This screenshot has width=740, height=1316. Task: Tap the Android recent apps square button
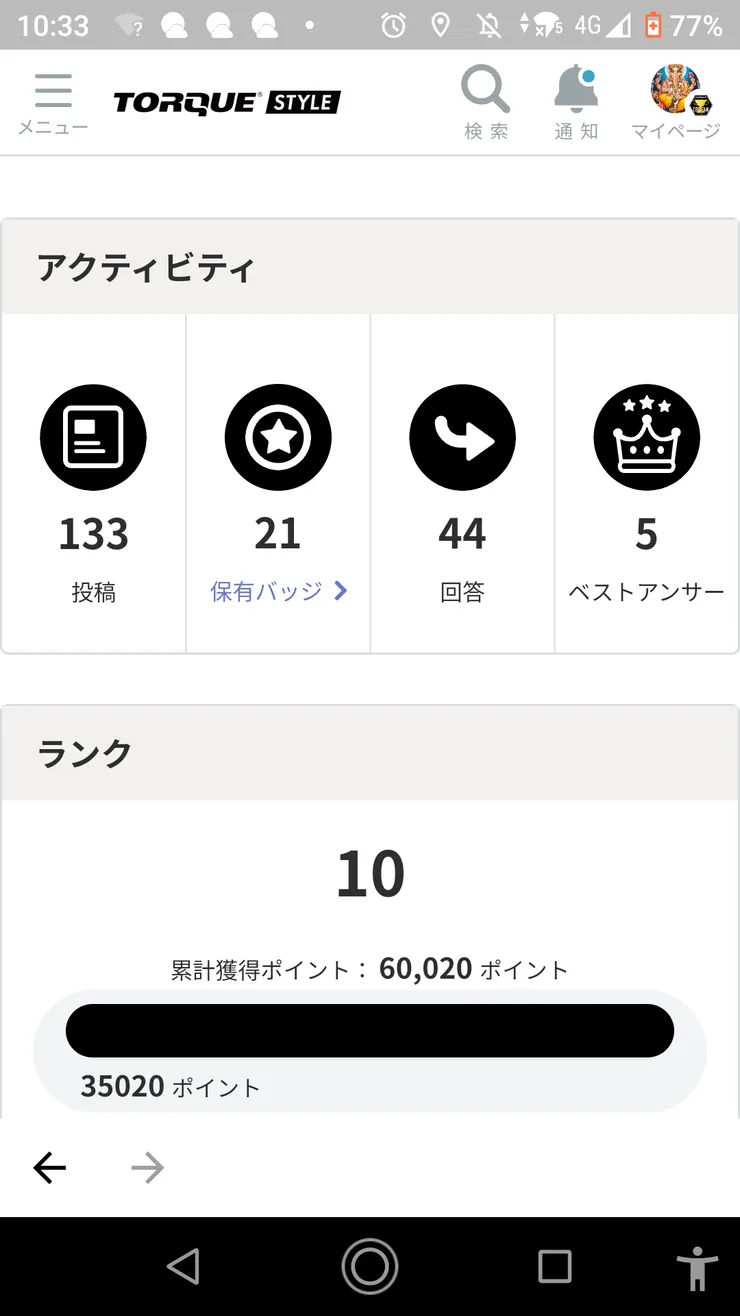tap(553, 1267)
